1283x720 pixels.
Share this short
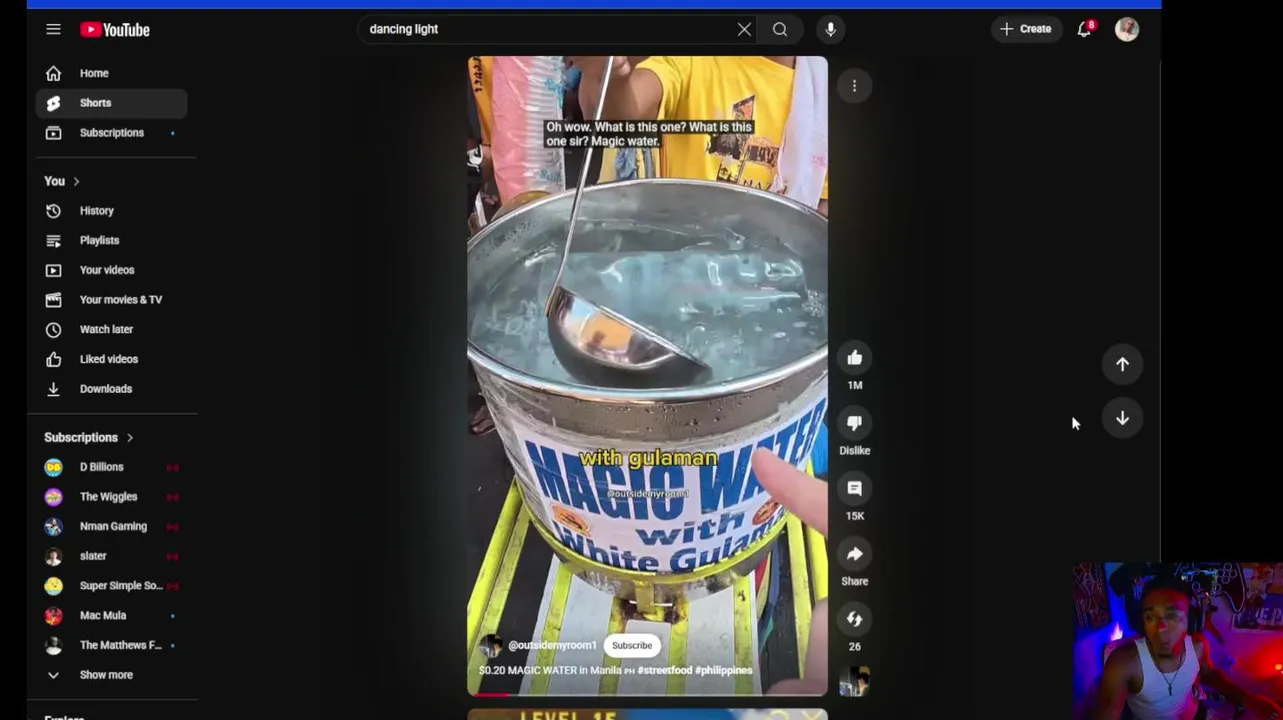[x=854, y=554]
